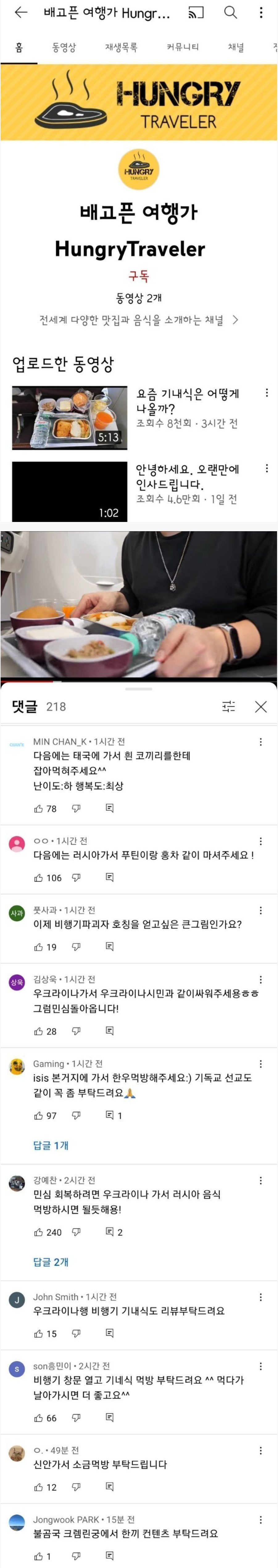The height and width of the screenshot is (1568, 278).
Task: Subscribe with the 구독 button
Action: [x=139, y=276]
